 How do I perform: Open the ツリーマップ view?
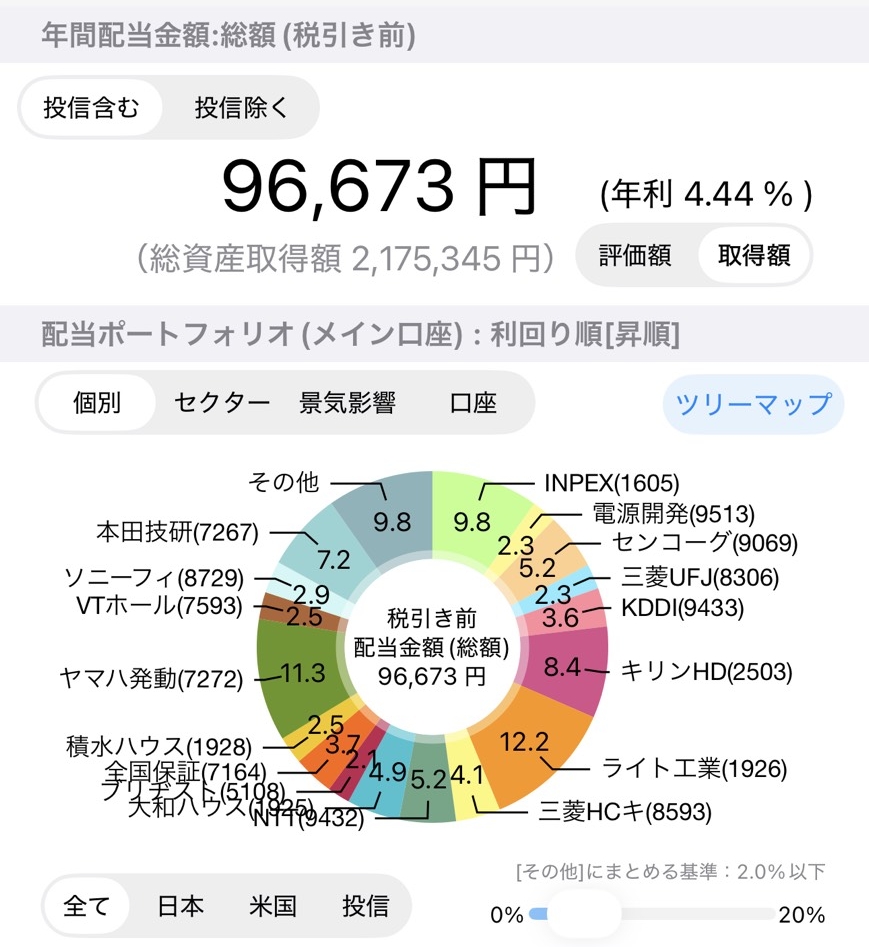(x=753, y=402)
